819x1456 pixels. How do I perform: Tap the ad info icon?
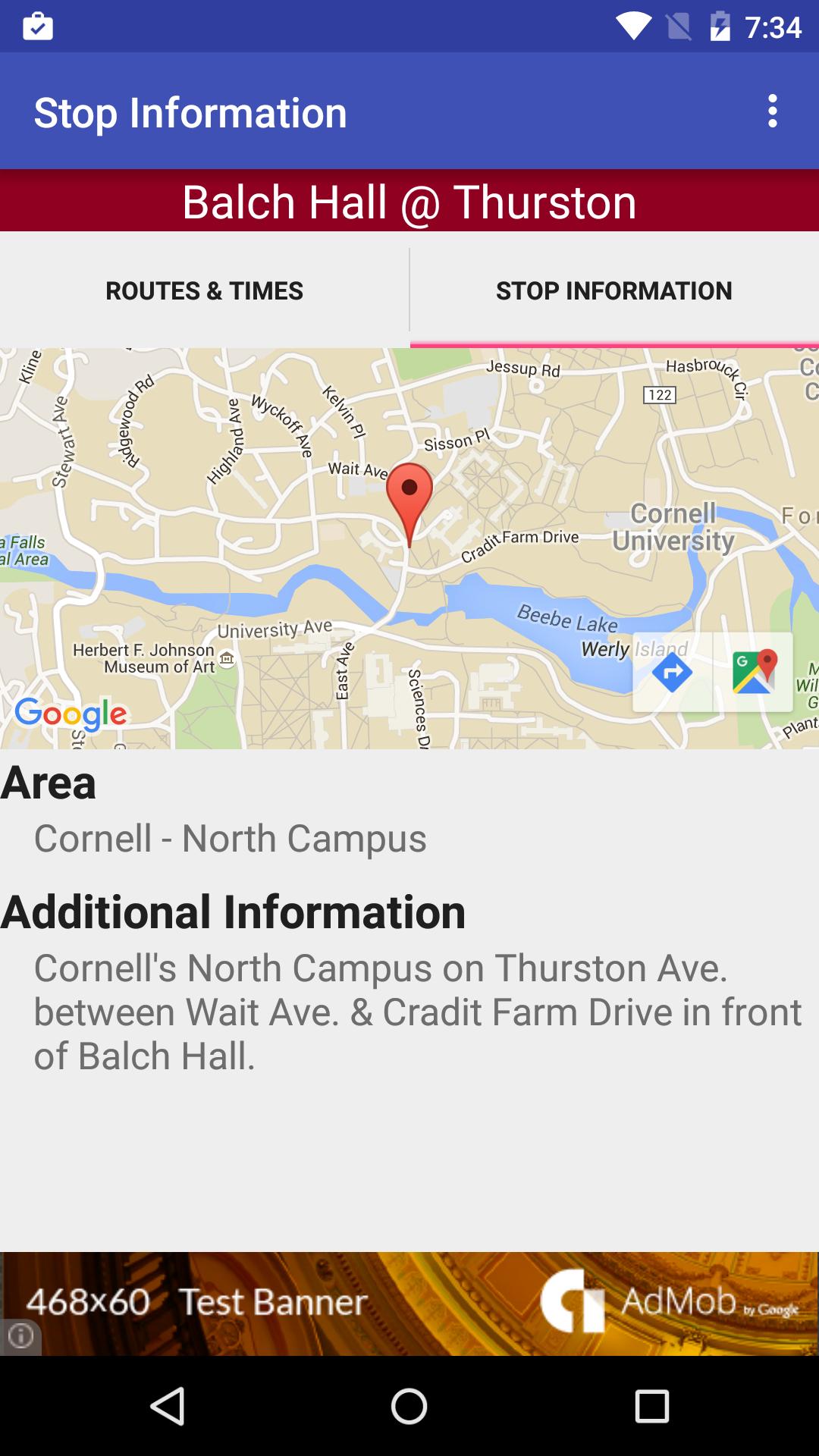click(x=20, y=1335)
